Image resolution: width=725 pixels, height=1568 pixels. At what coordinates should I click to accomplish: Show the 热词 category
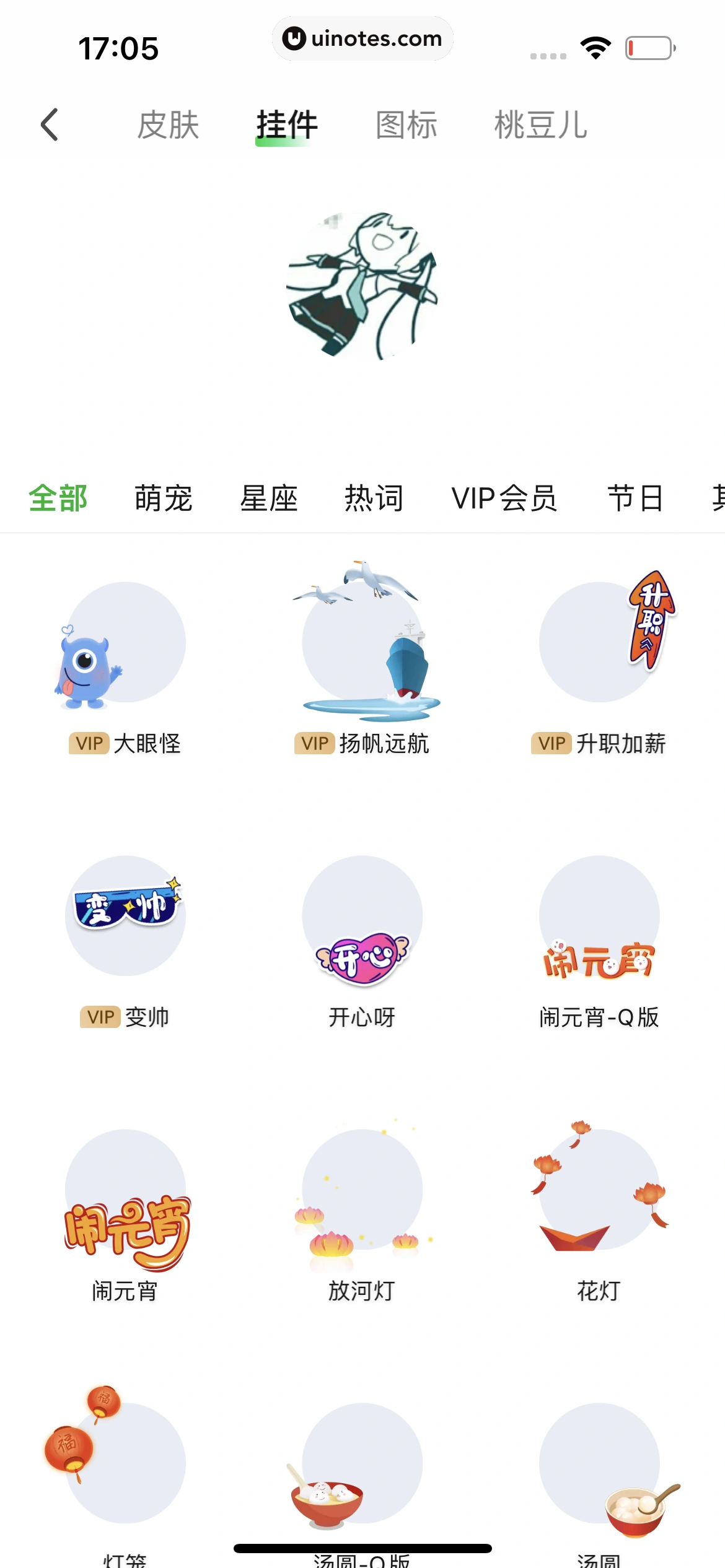[374, 499]
